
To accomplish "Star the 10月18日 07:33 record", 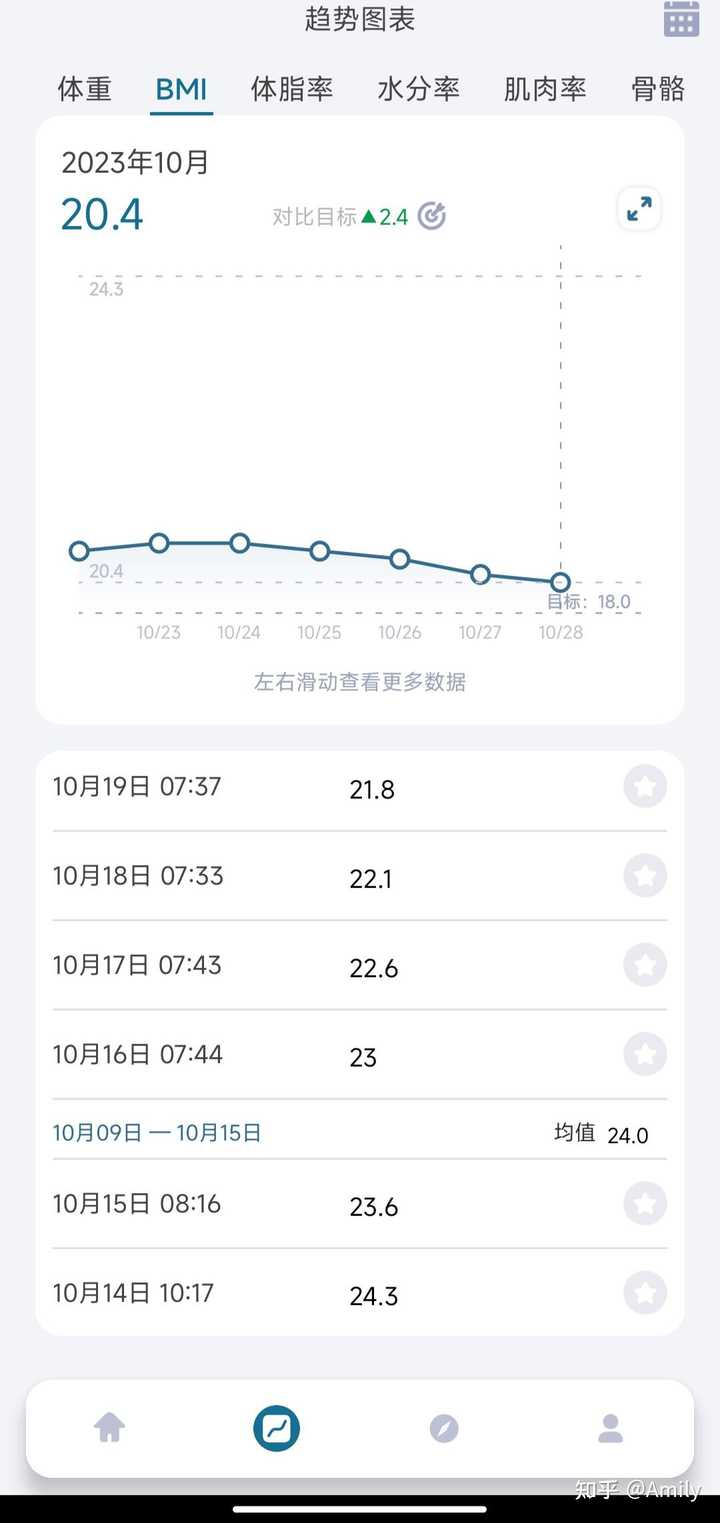I will [645, 876].
